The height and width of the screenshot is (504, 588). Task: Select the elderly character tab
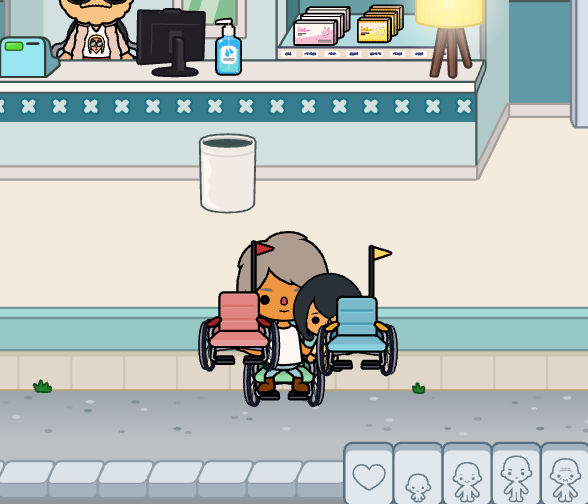coord(565,474)
